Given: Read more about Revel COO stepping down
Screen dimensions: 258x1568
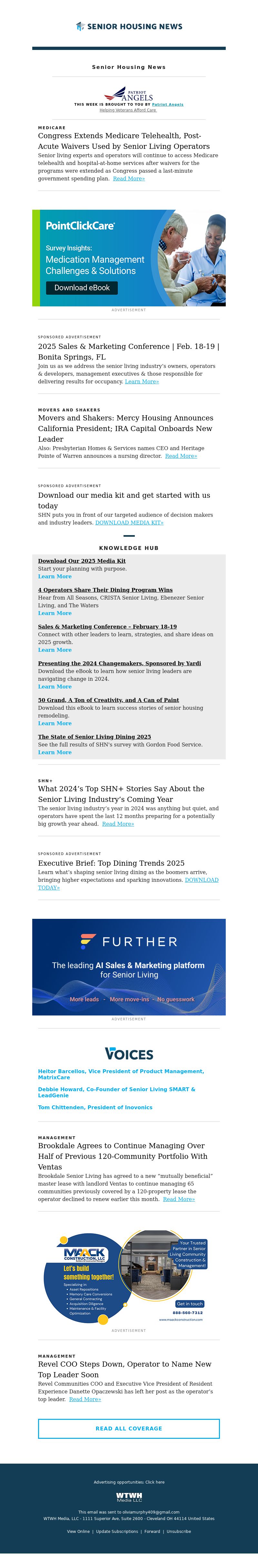Looking at the screenshot, I should click(x=85, y=1400).
